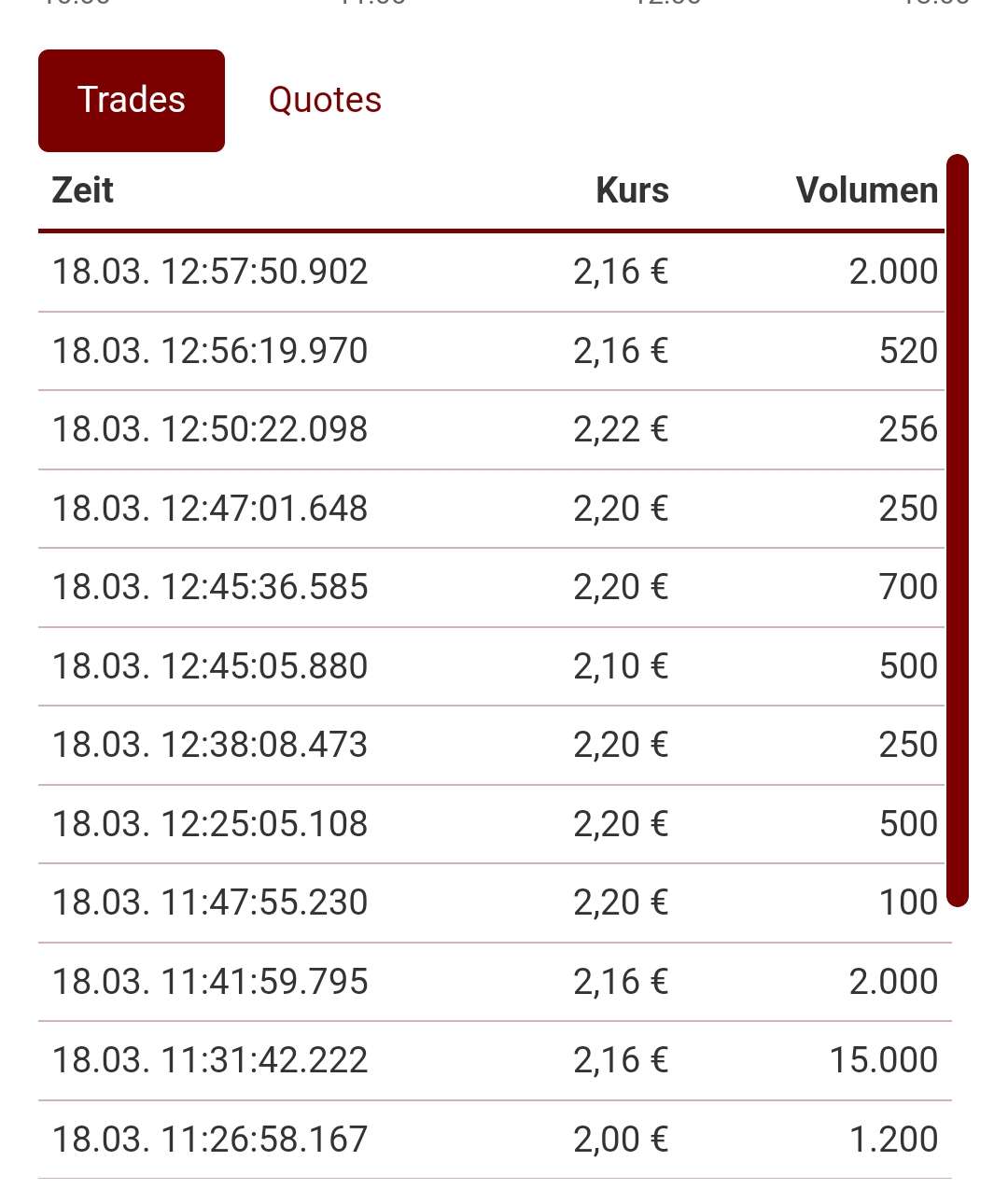Viewport: 1008px width, 1189px height.
Task: Sort the table by the Volumen column
Action: point(867,189)
